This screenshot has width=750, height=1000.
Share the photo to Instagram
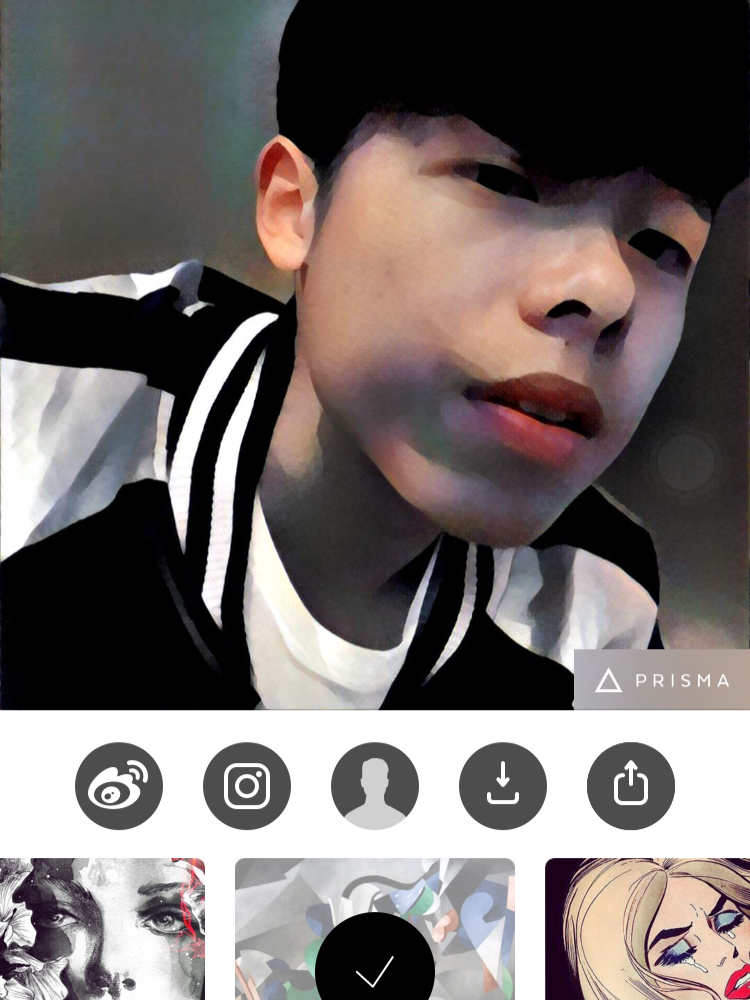pos(247,786)
